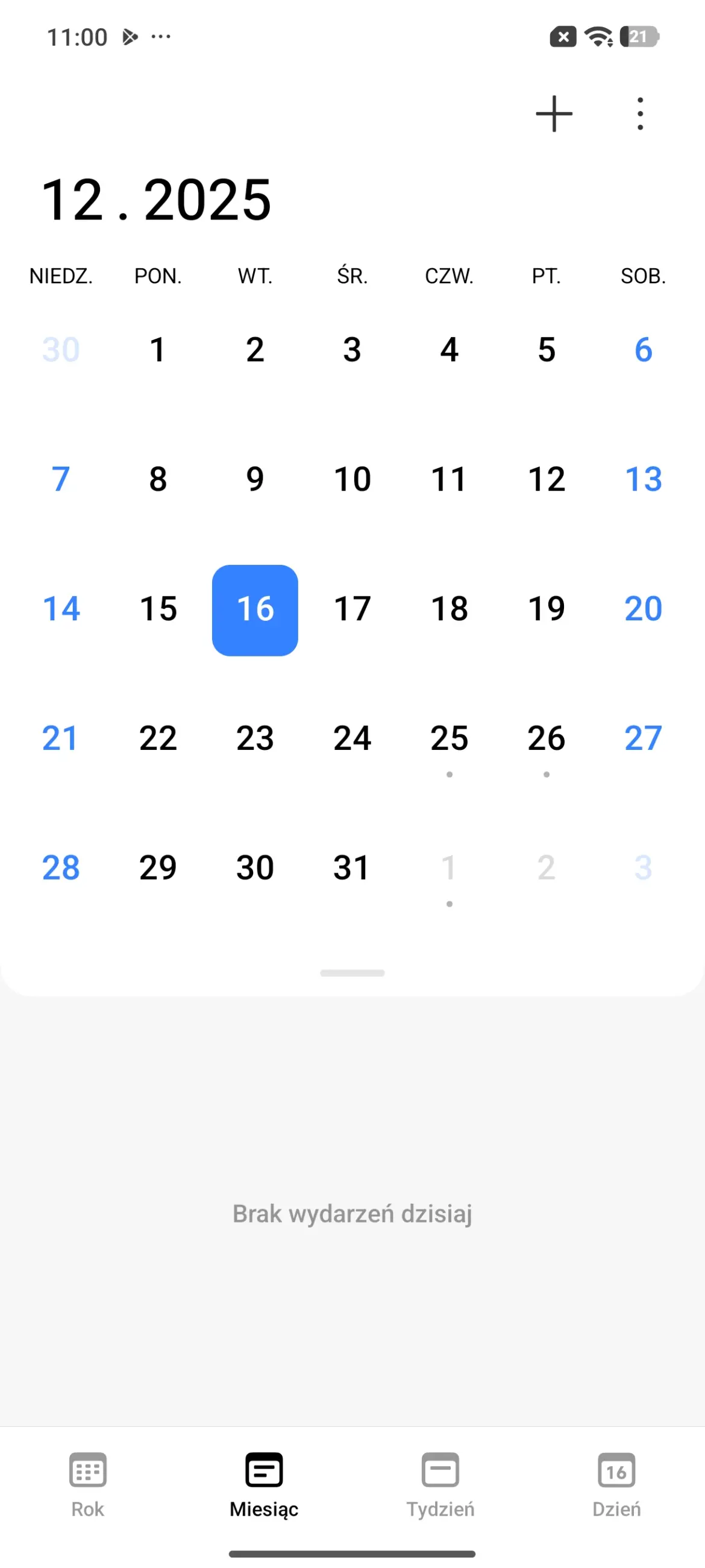Open the three-dot overflow menu
The width and height of the screenshot is (705, 1568).
(x=639, y=114)
